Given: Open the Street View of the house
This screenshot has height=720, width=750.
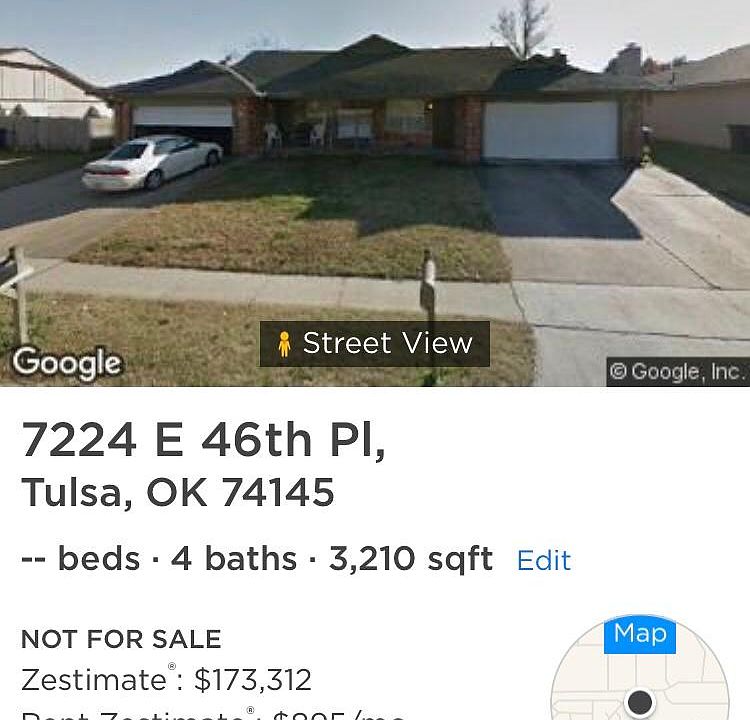Looking at the screenshot, I should [x=375, y=344].
